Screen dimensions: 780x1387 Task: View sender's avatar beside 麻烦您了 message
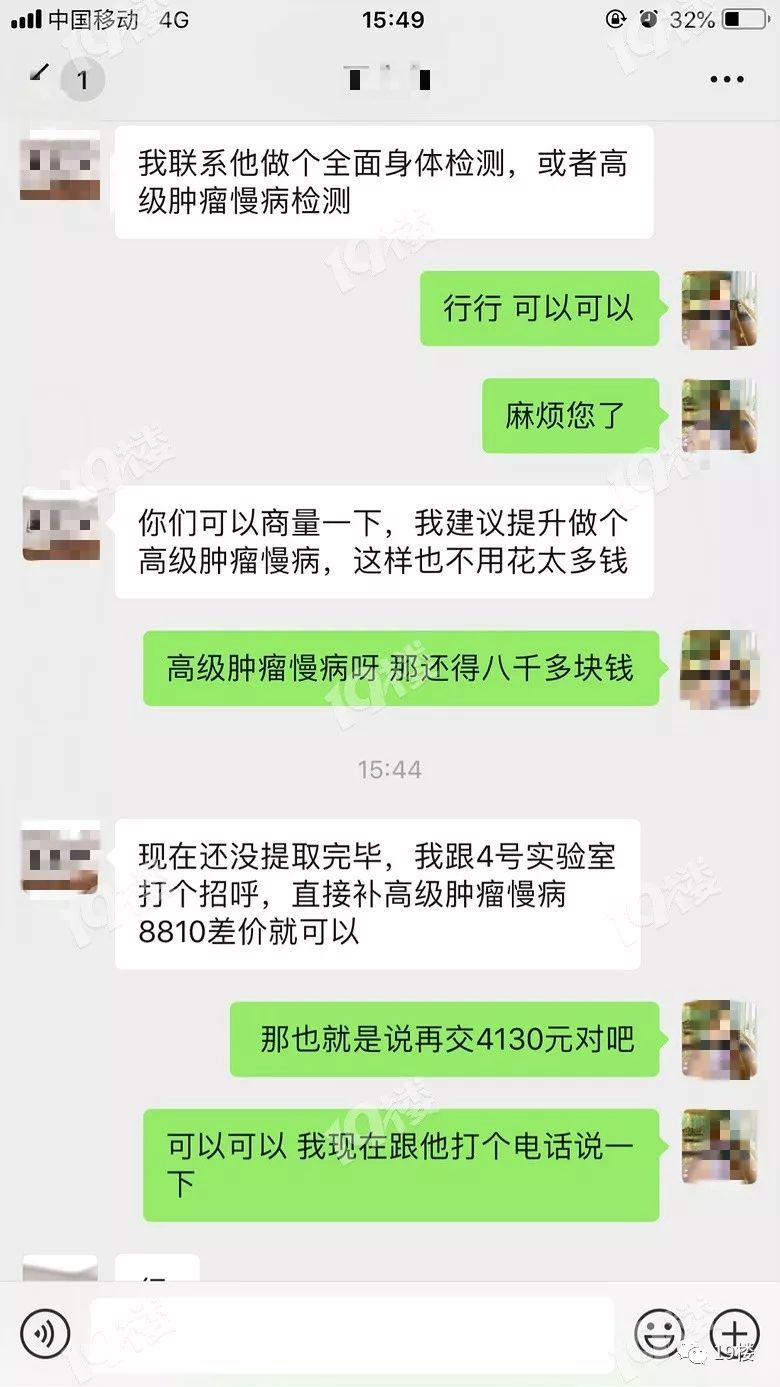(719, 416)
